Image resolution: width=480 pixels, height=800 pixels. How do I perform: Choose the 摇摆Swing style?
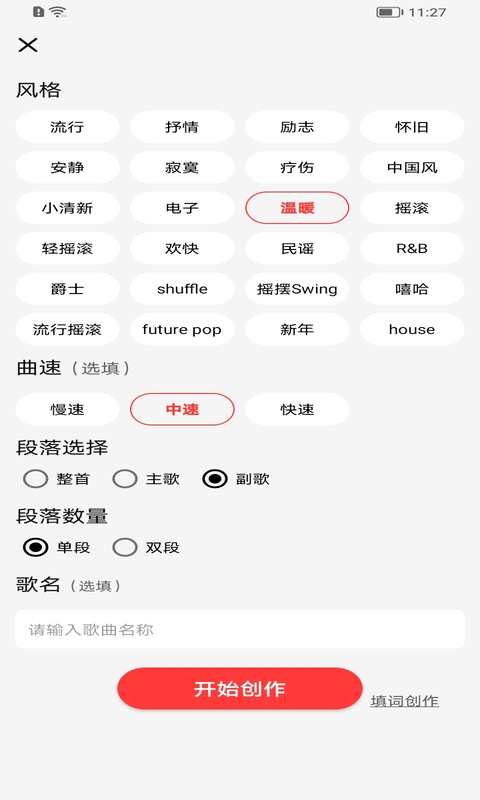tap(297, 289)
